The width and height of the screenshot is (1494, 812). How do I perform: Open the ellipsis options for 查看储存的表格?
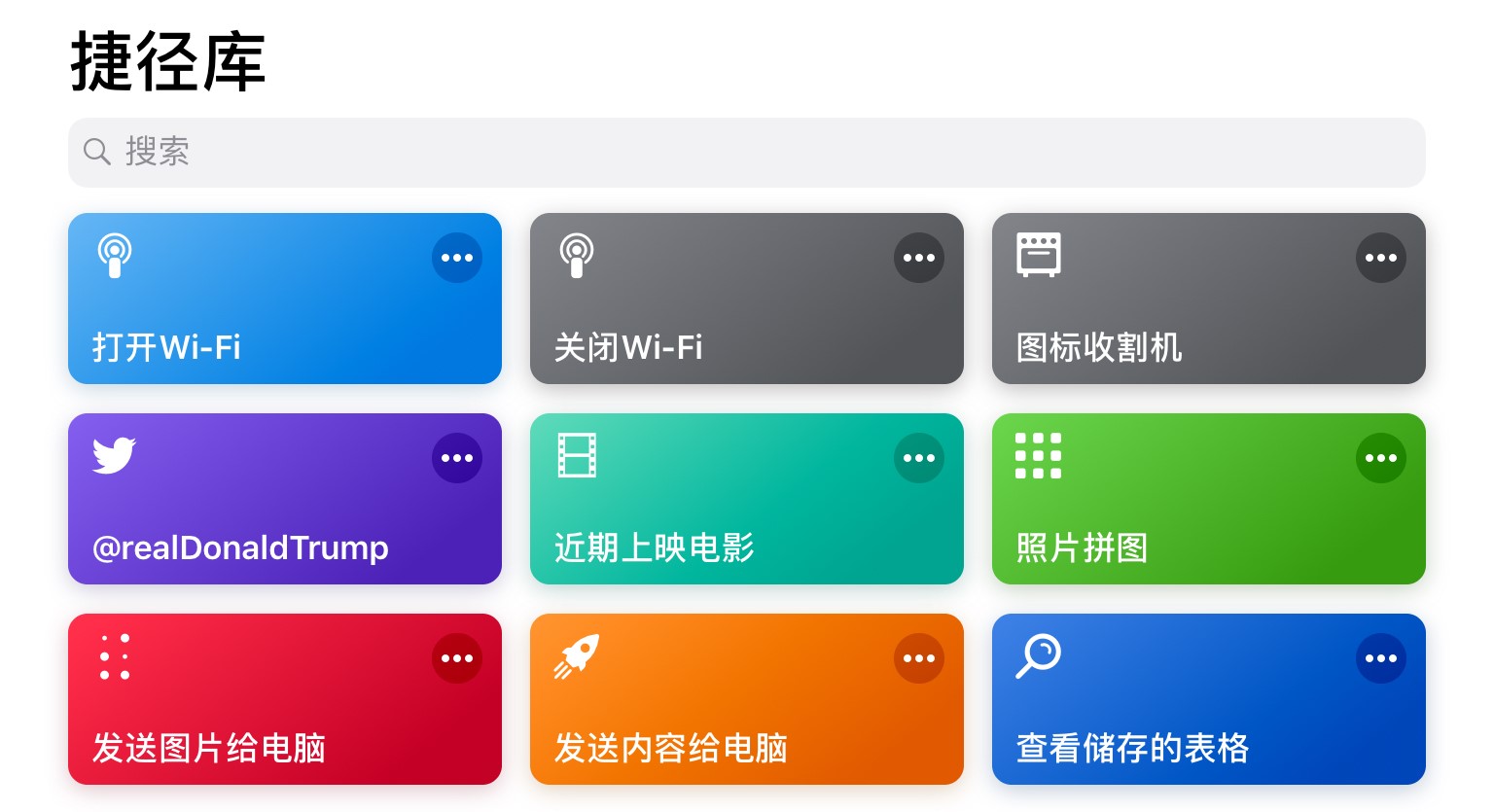[x=1381, y=658]
